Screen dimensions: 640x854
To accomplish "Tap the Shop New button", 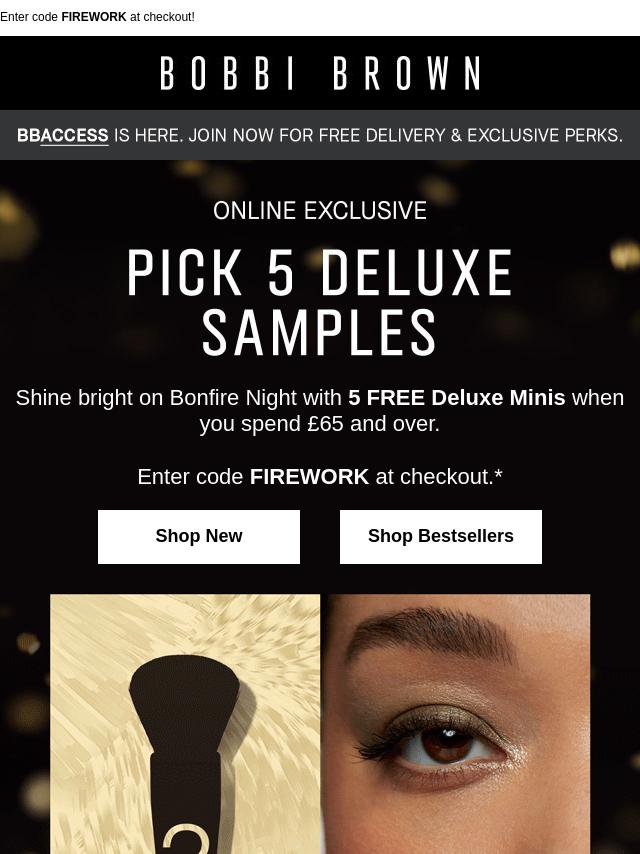I will point(199,537).
